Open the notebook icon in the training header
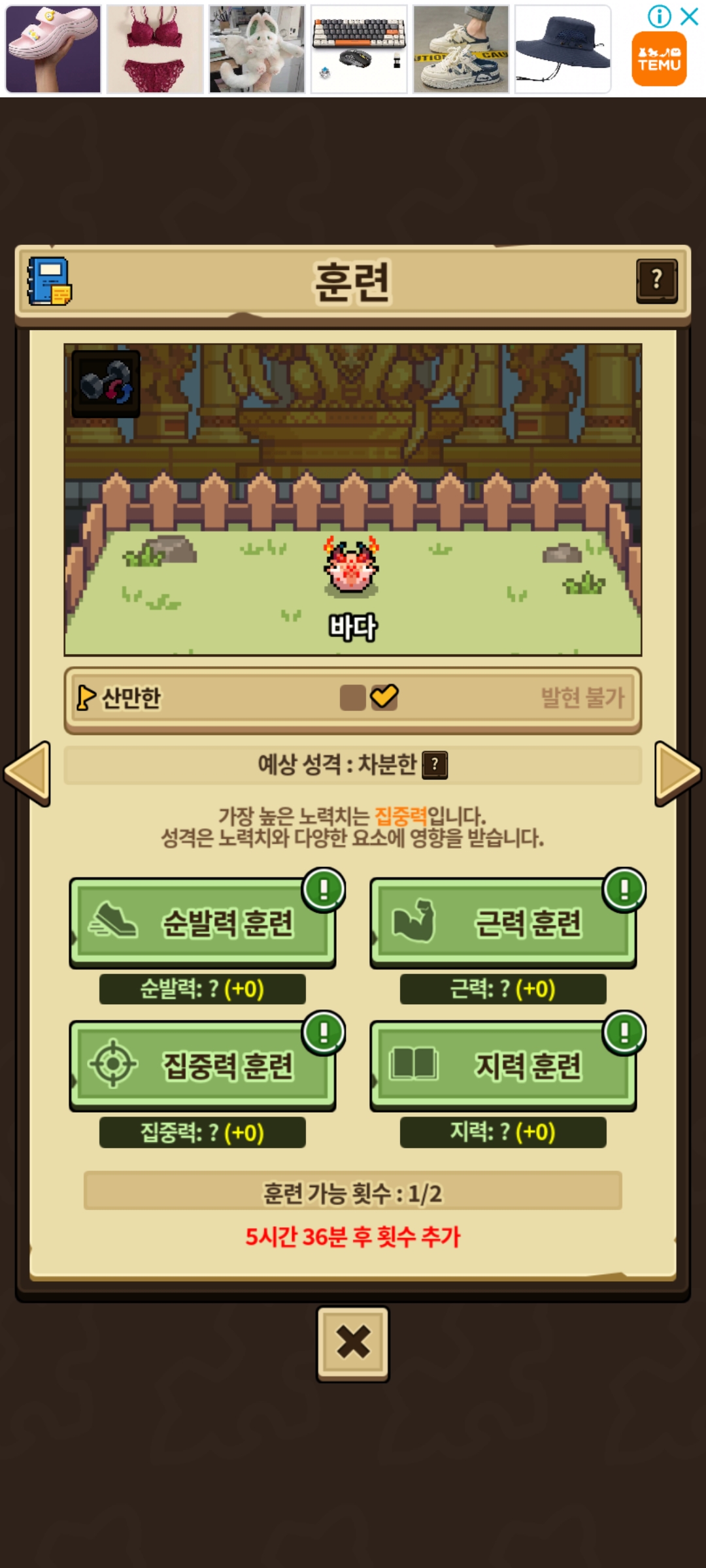Screen dimensions: 706x1568 pyautogui.click(x=50, y=281)
